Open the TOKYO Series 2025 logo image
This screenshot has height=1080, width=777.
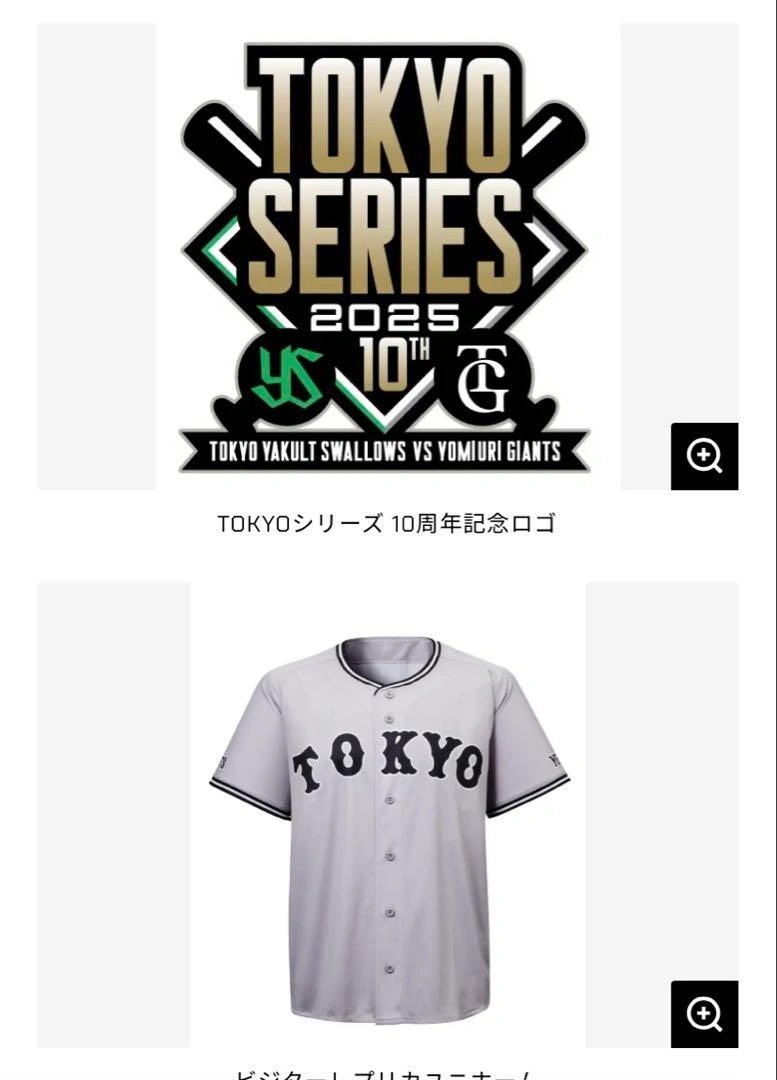coord(387,257)
